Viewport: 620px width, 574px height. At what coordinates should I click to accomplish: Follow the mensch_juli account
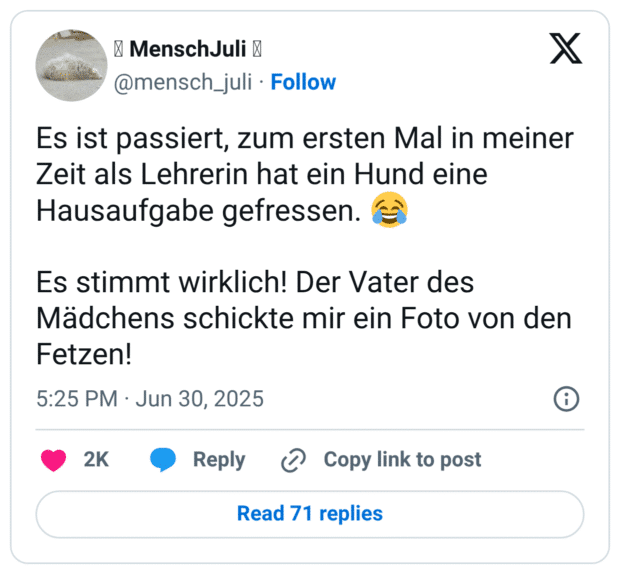(x=303, y=82)
